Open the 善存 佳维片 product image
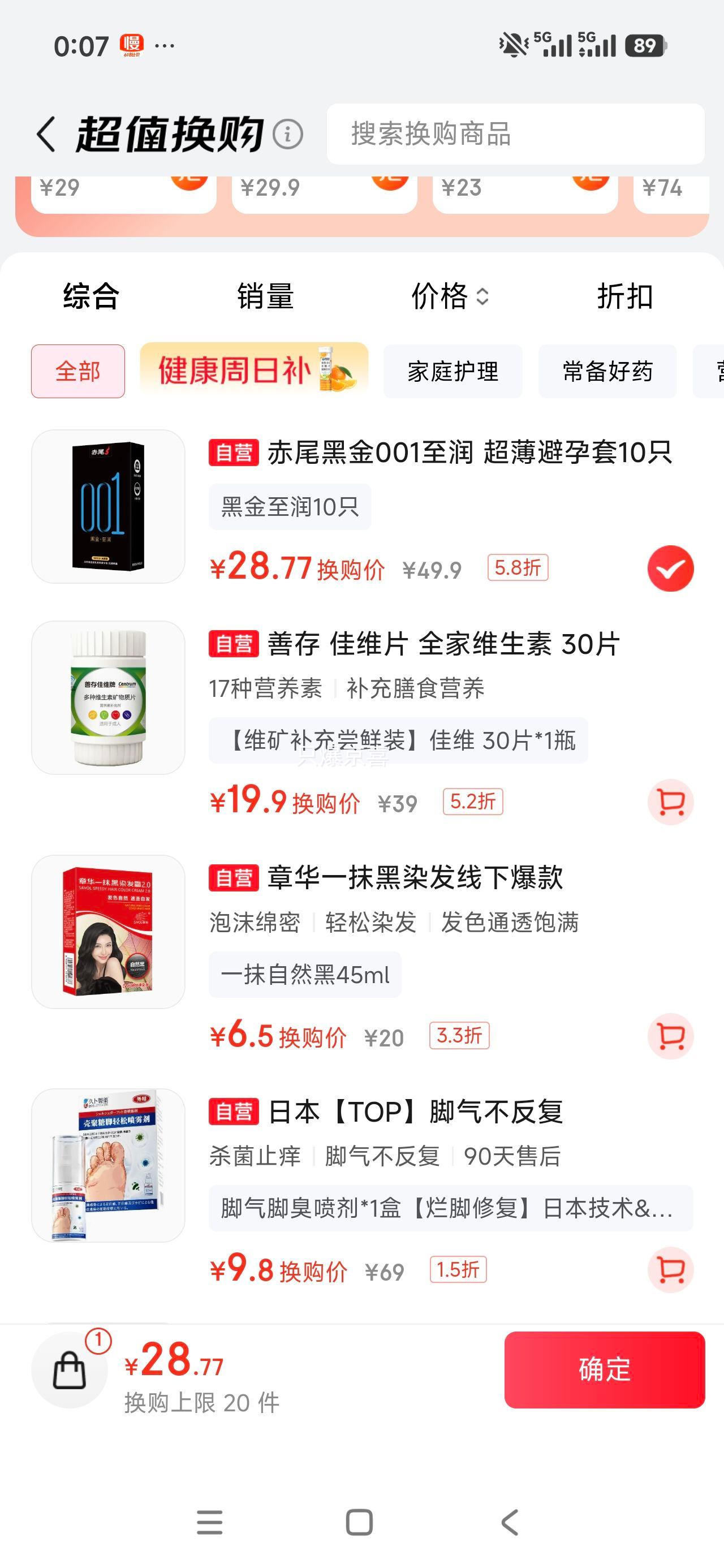This screenshot has height=1568, width=724. point(109,697)
